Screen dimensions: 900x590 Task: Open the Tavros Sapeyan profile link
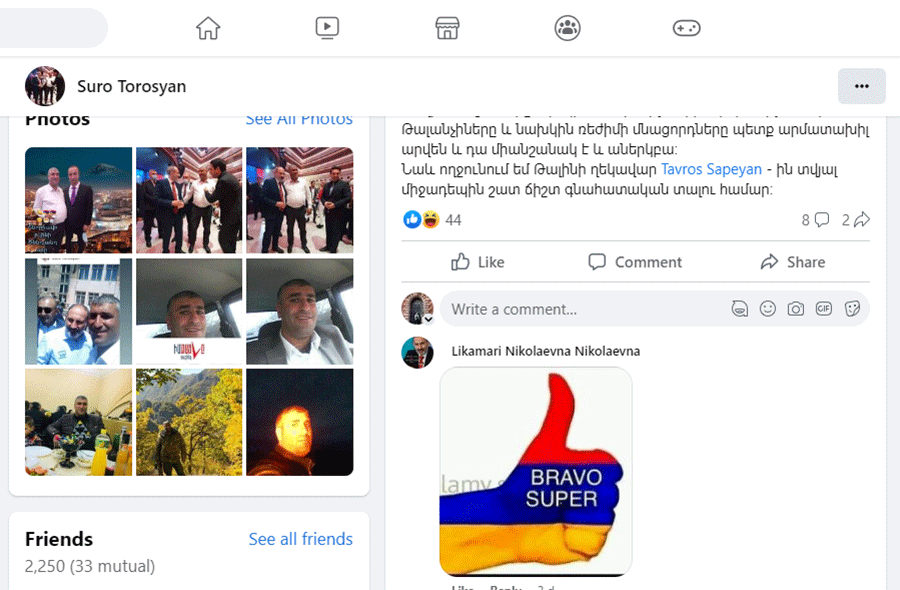(x=711, y=170)
